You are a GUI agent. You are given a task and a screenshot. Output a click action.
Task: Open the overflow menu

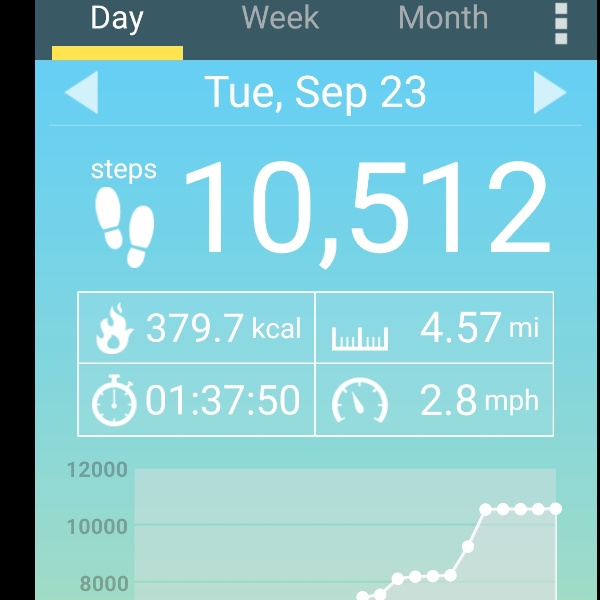click(x=560, y=22)
